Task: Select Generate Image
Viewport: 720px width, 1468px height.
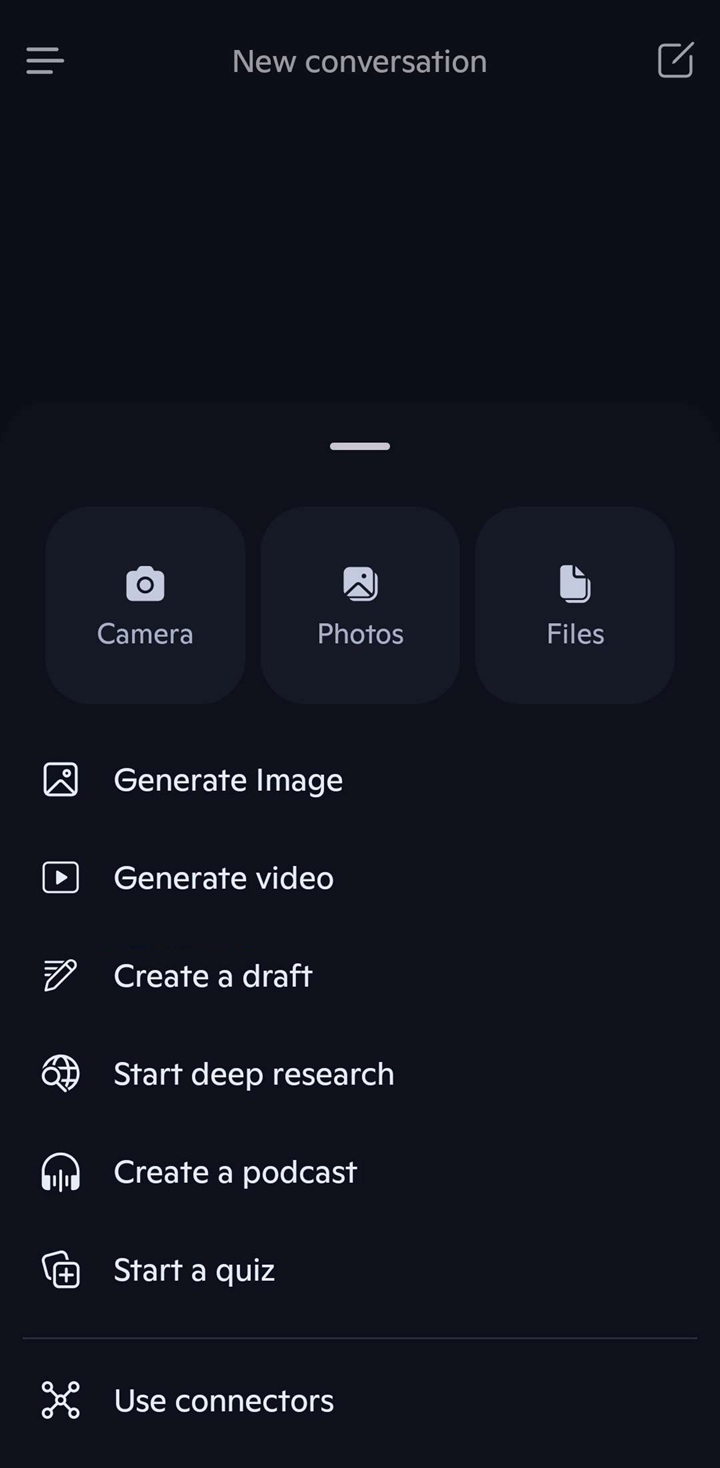Action: coord(228,779)
